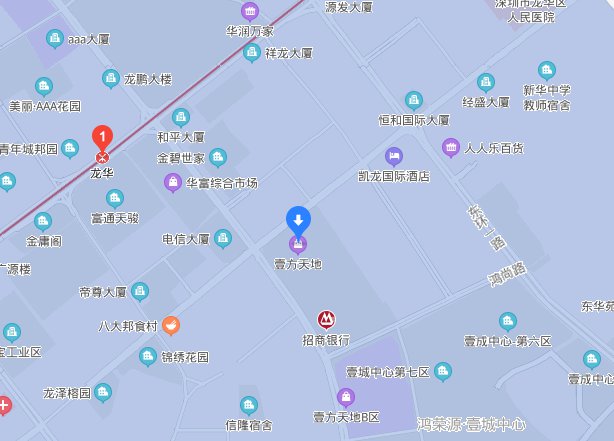Open the 凯龙国际酒店 hotel point
This screenshot has height=441, width=614.
point(394,156)
